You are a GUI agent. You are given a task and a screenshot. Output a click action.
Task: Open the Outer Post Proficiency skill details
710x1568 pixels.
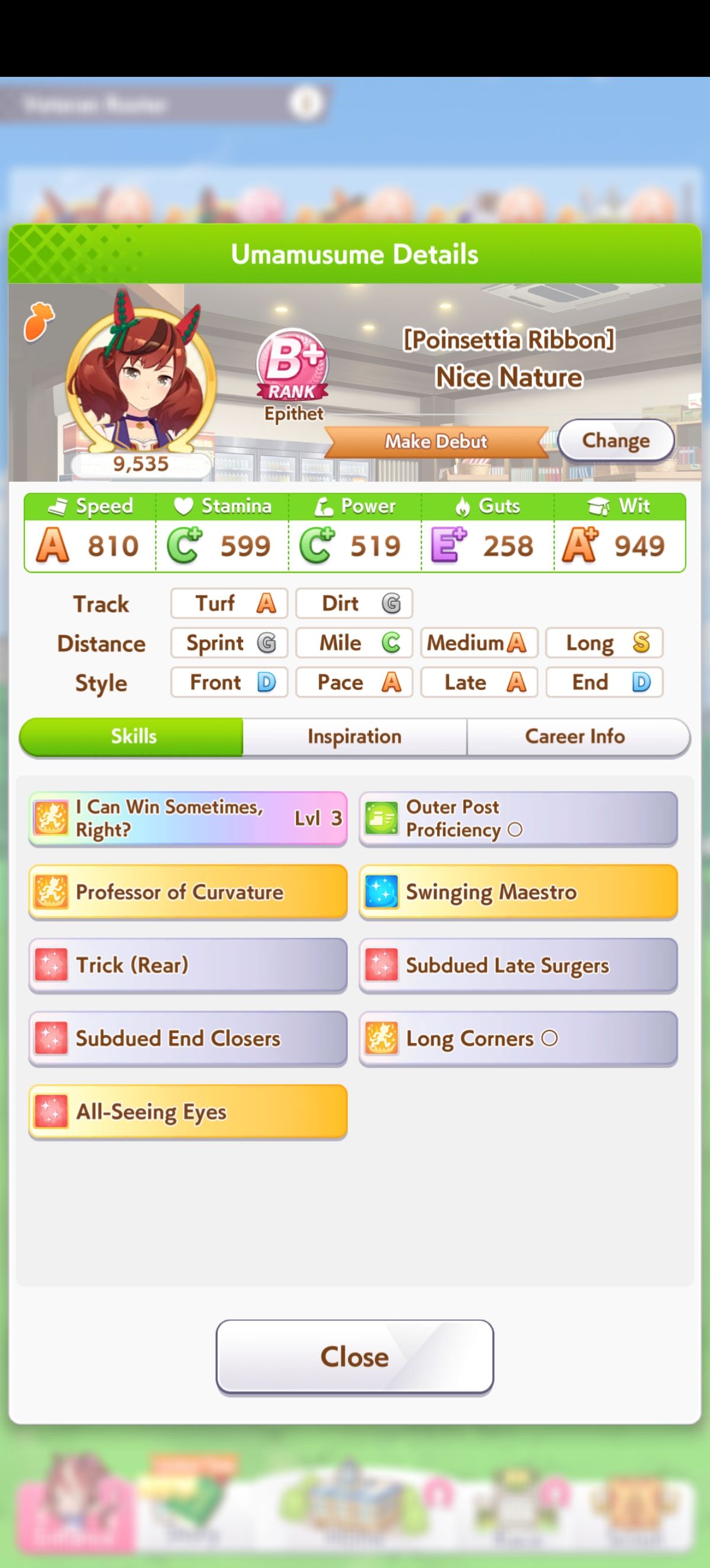pyautogui.click(x=518, y=818)
